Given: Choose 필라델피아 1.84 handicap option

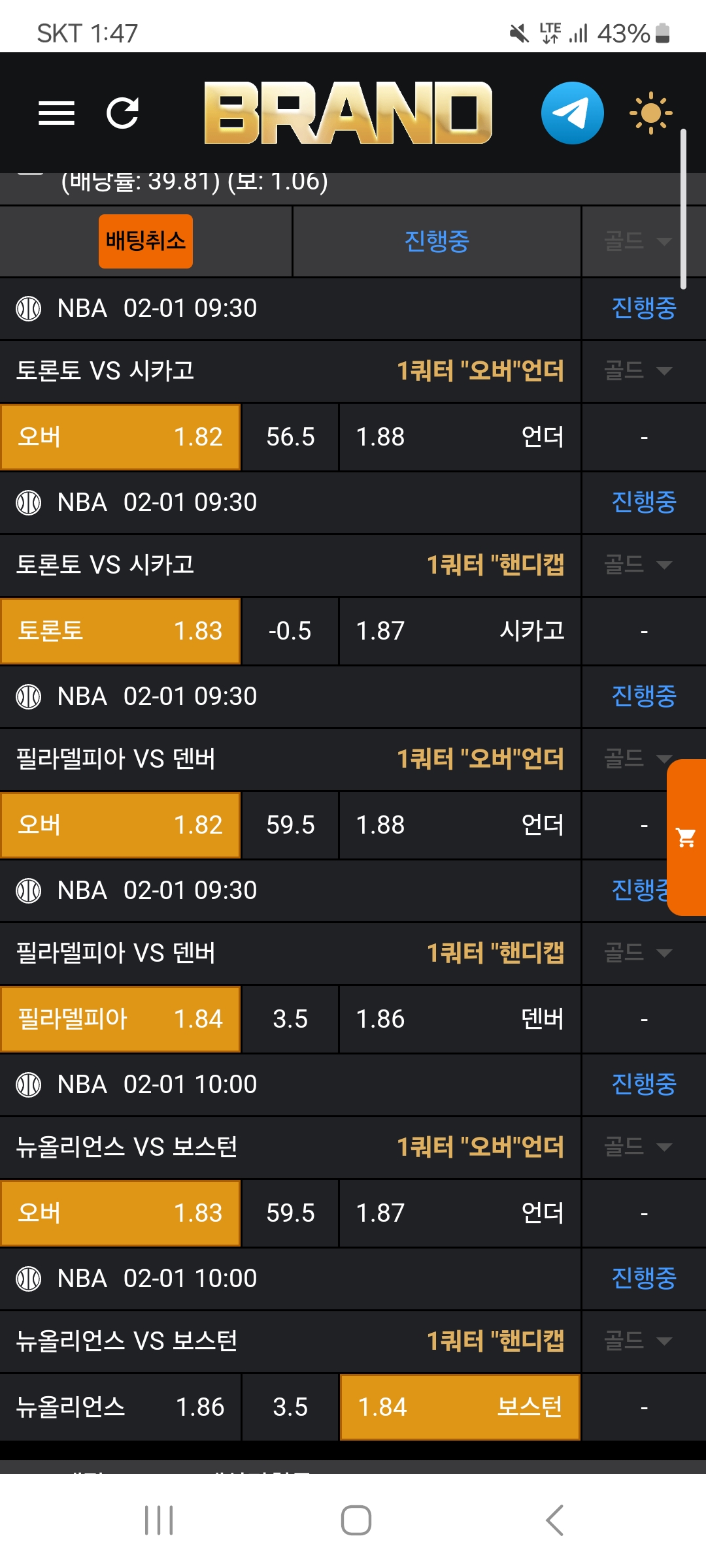Looking at the screenshot, I should click(x=121, y=1019).
